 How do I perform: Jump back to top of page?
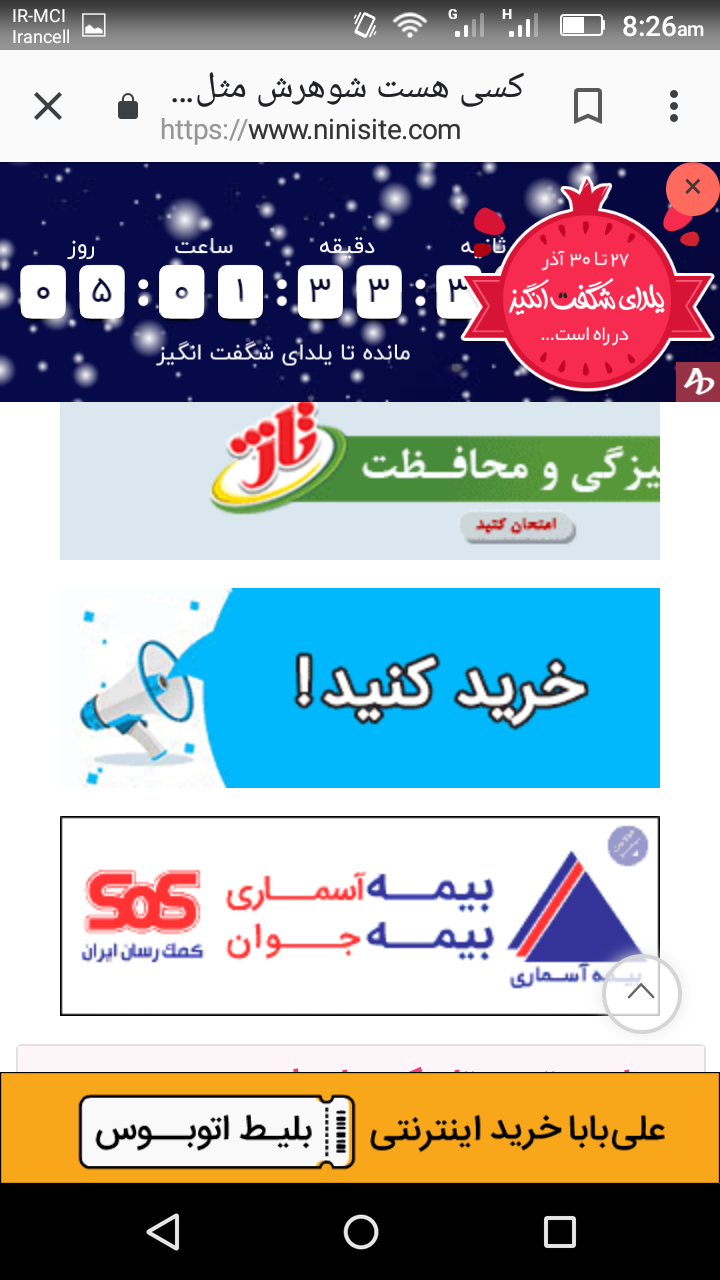point(641,993)
